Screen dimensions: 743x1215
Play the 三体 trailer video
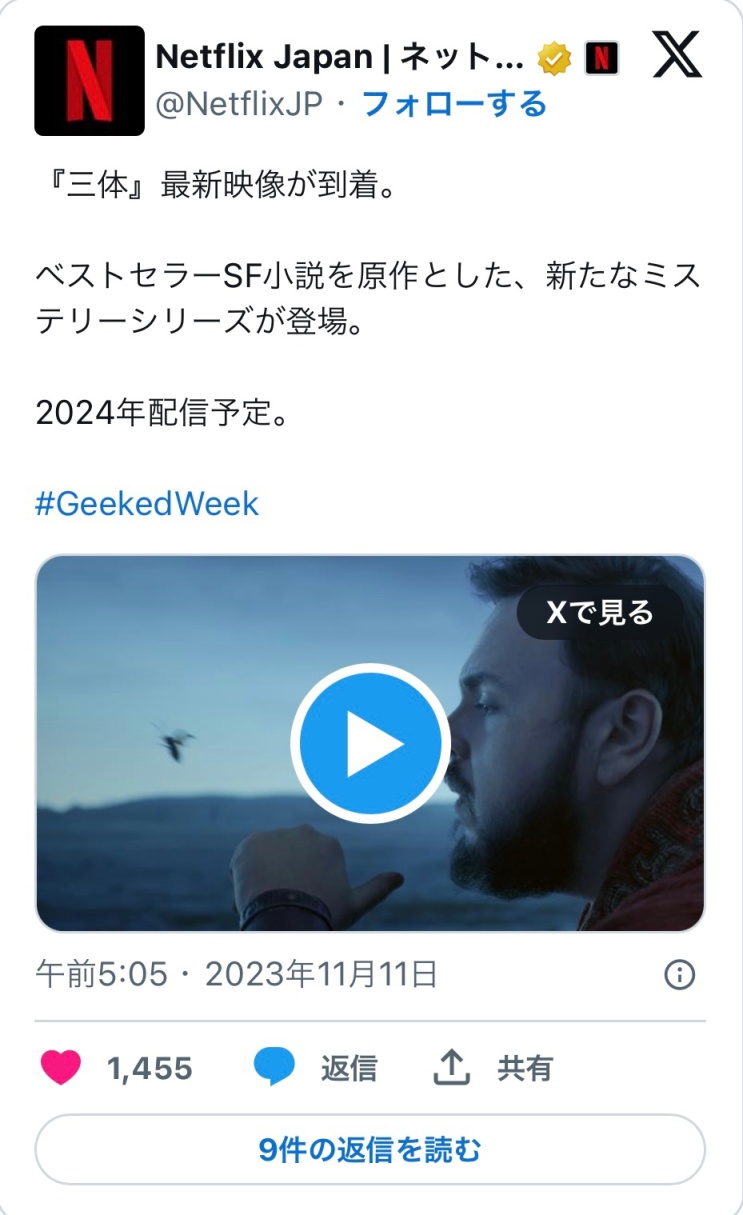pos(370,742)
